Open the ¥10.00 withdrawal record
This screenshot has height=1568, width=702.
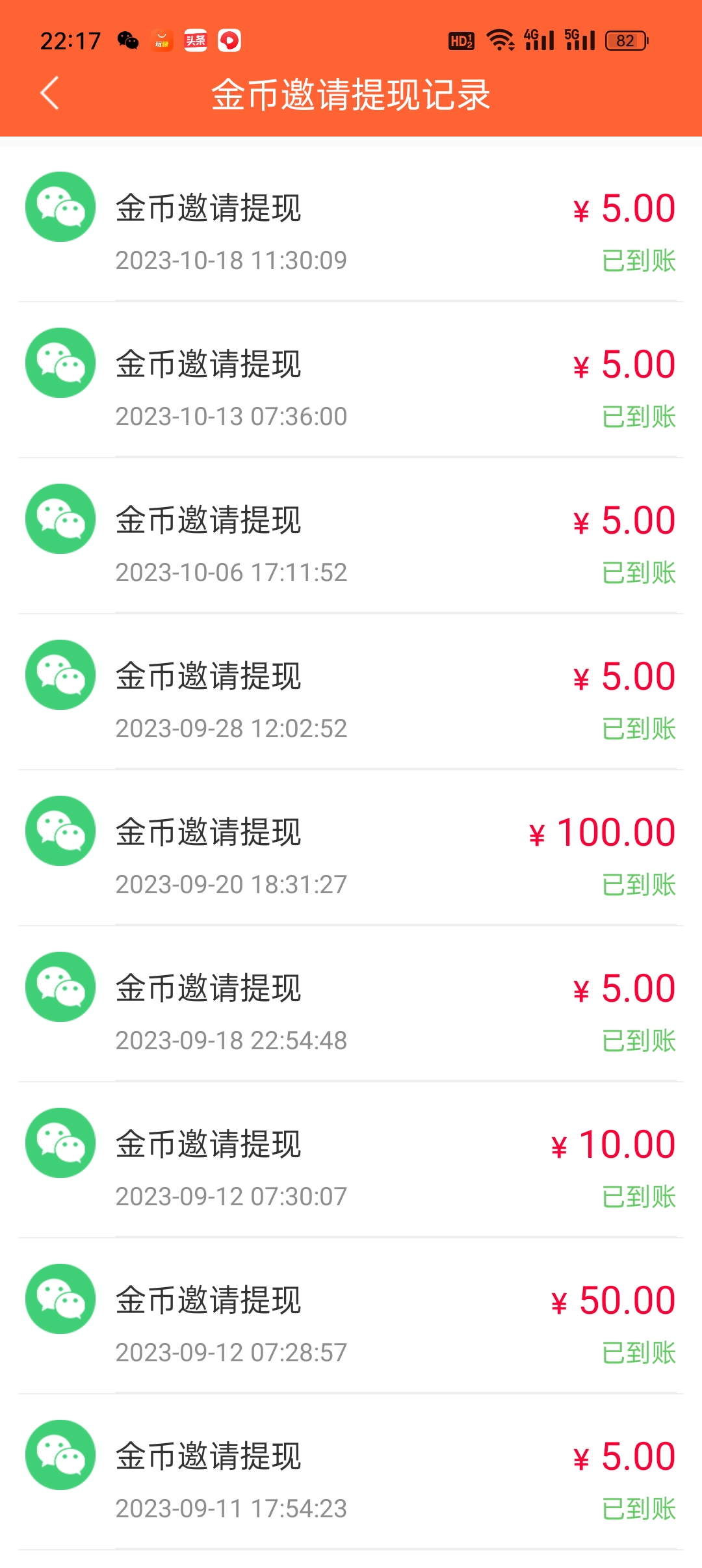351,1160
